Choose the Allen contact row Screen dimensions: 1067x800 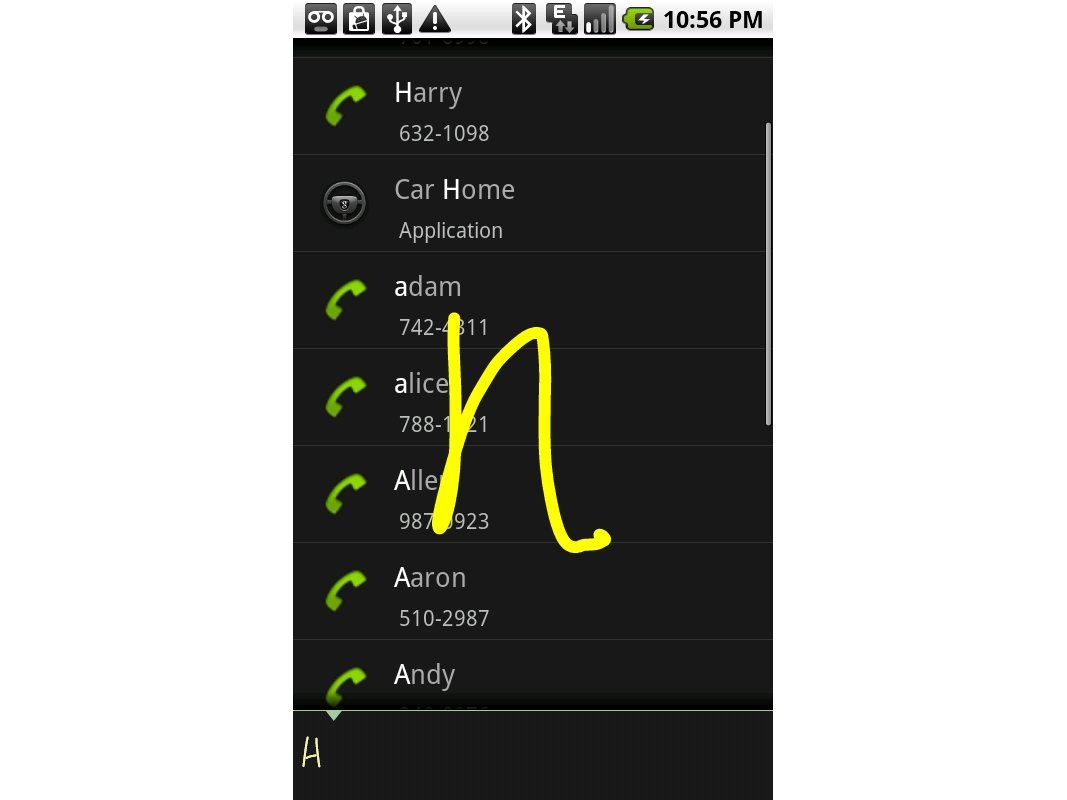tap(530, 494)
